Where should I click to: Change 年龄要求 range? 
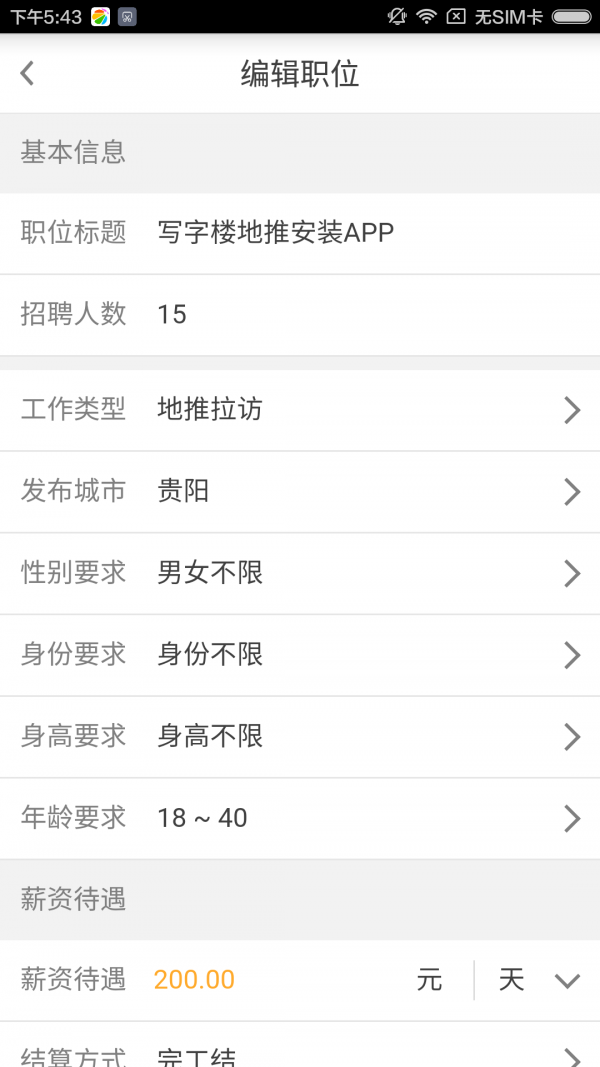300,818
